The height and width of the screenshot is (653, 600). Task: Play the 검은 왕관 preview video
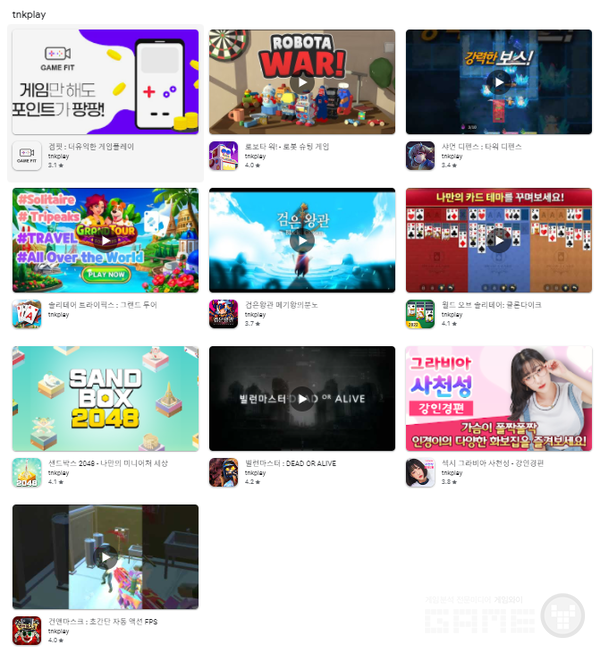(x=302, y=241)
